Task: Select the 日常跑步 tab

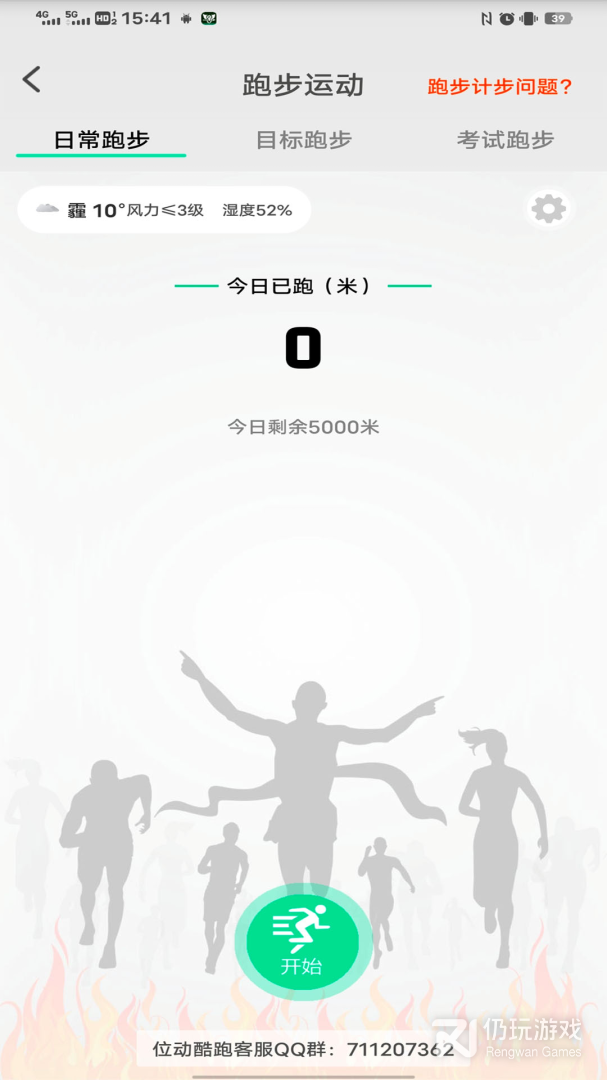Action: [101, 140]
